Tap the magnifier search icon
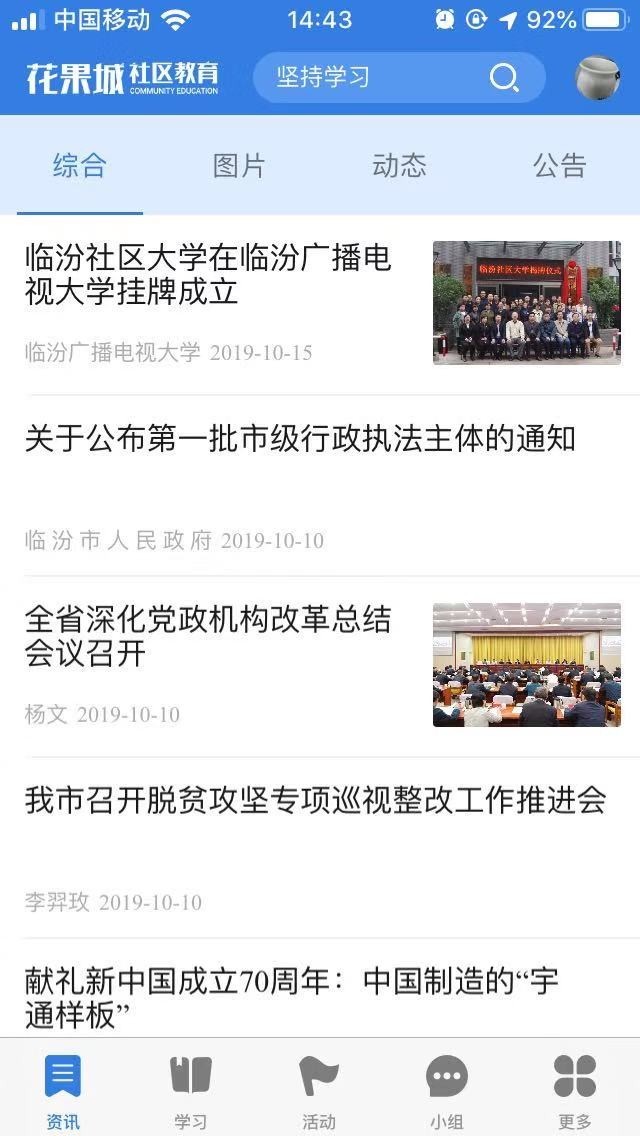The width and height of the screenshot is (640, 1136). pyautogui.click(x=503, y=78)
